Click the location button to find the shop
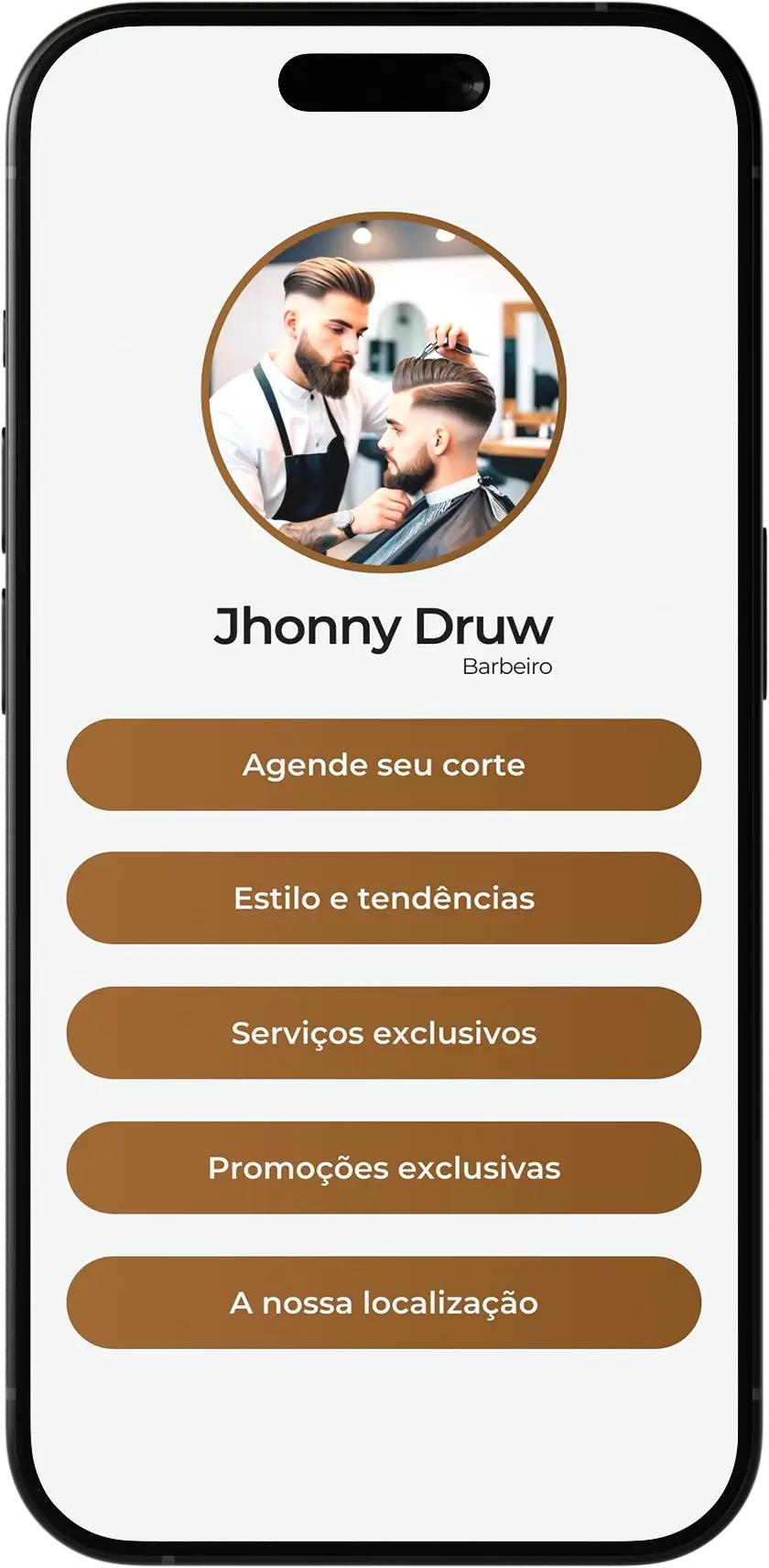 tap(383, 1302)
